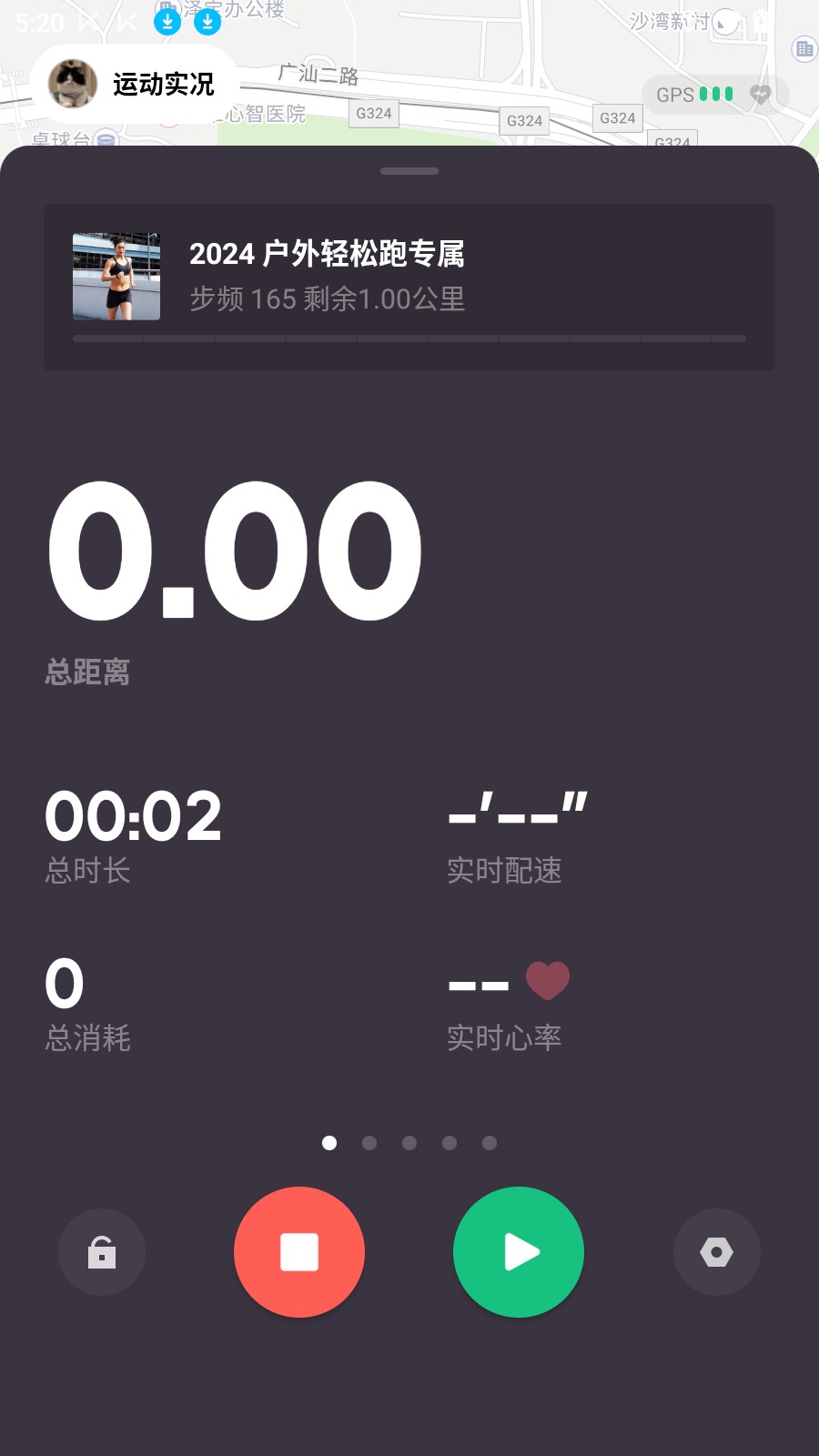Select the second page indicator dot
819x1456 pixels.
[x=369, y=1143]
